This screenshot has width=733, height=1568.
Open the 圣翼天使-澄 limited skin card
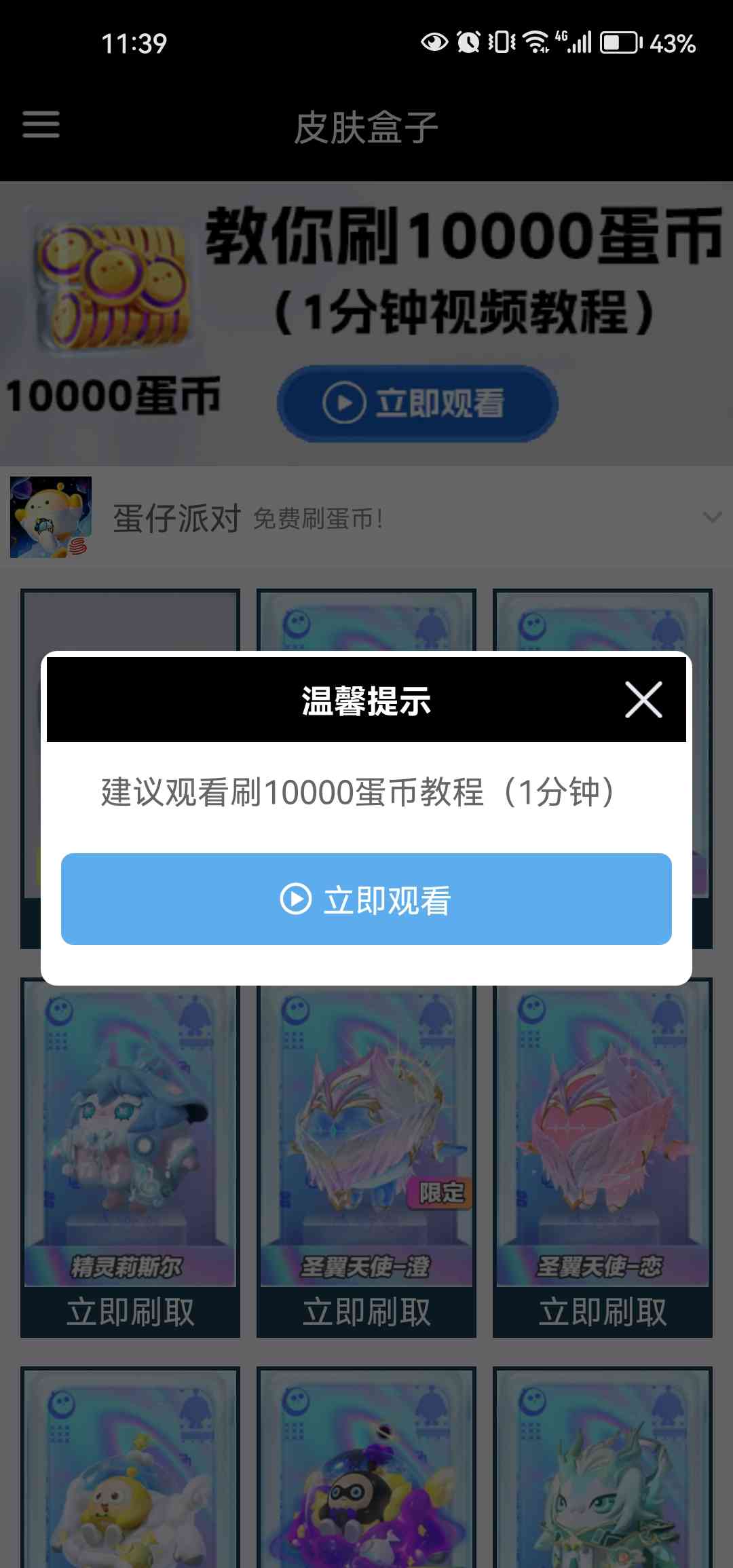[366, 1134]
